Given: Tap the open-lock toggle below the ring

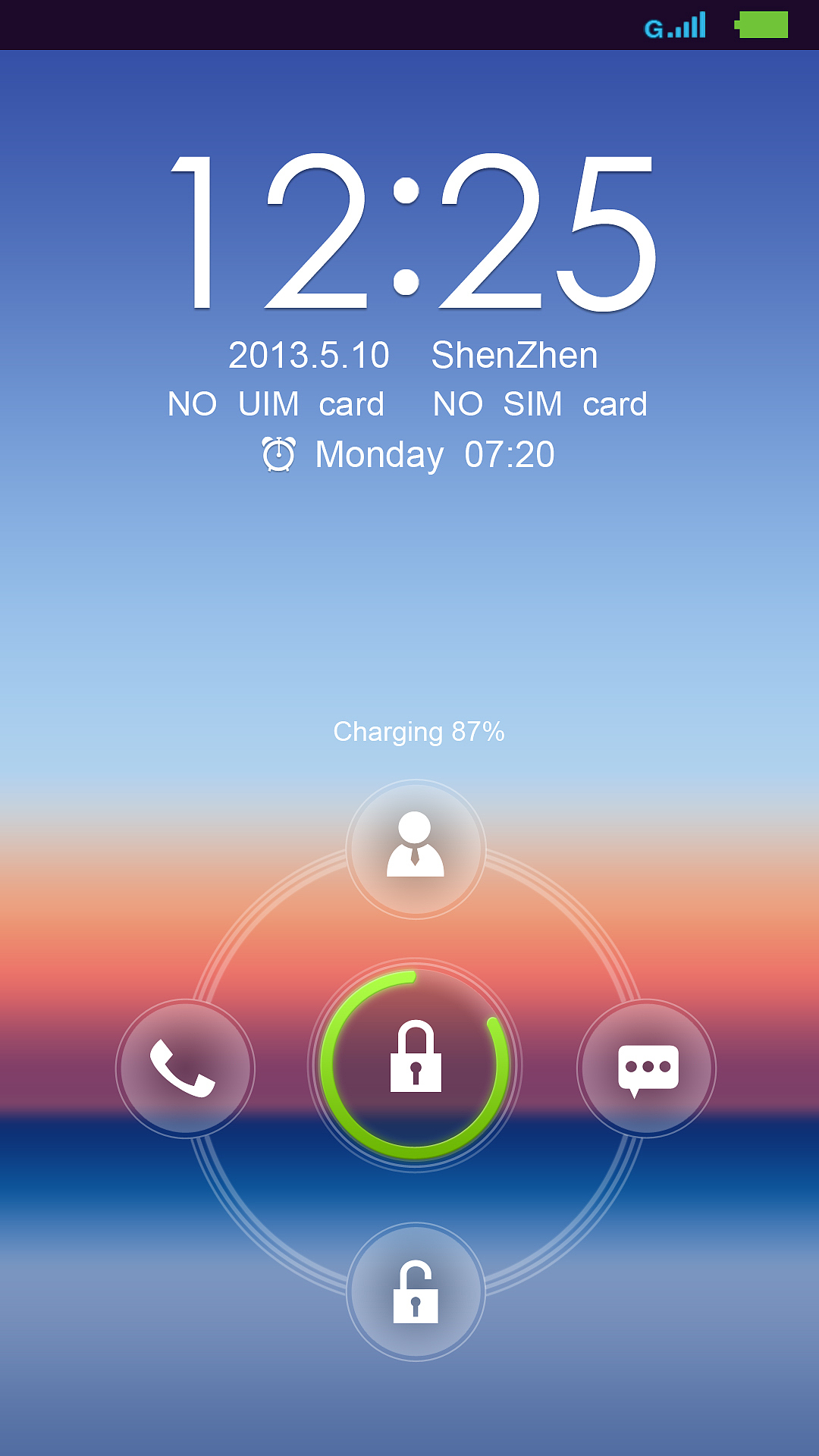Looking at the screenshot, I should 415,1289.
